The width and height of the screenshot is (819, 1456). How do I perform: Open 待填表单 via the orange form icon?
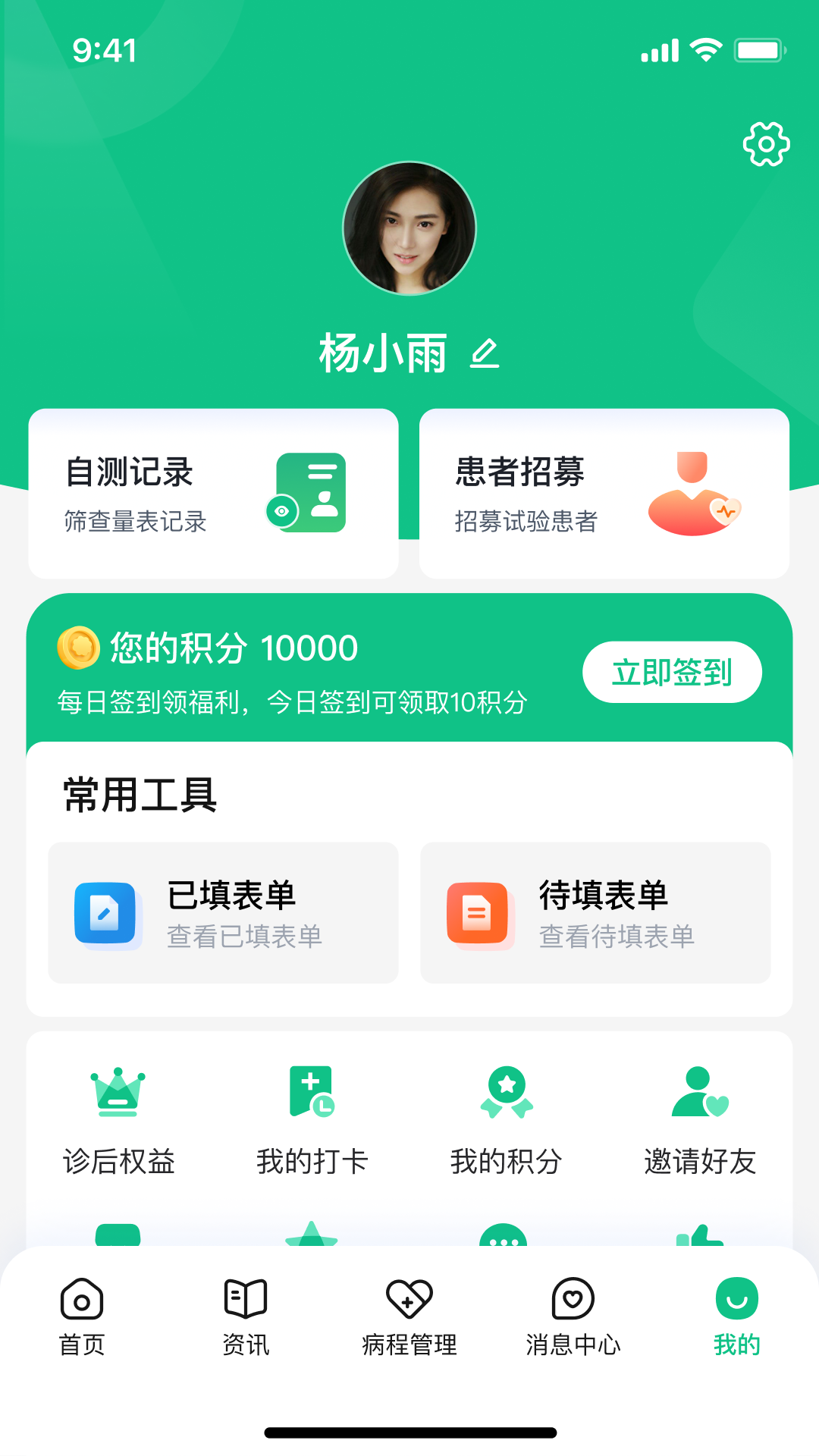pyautogui.click(x=479, y=914)
